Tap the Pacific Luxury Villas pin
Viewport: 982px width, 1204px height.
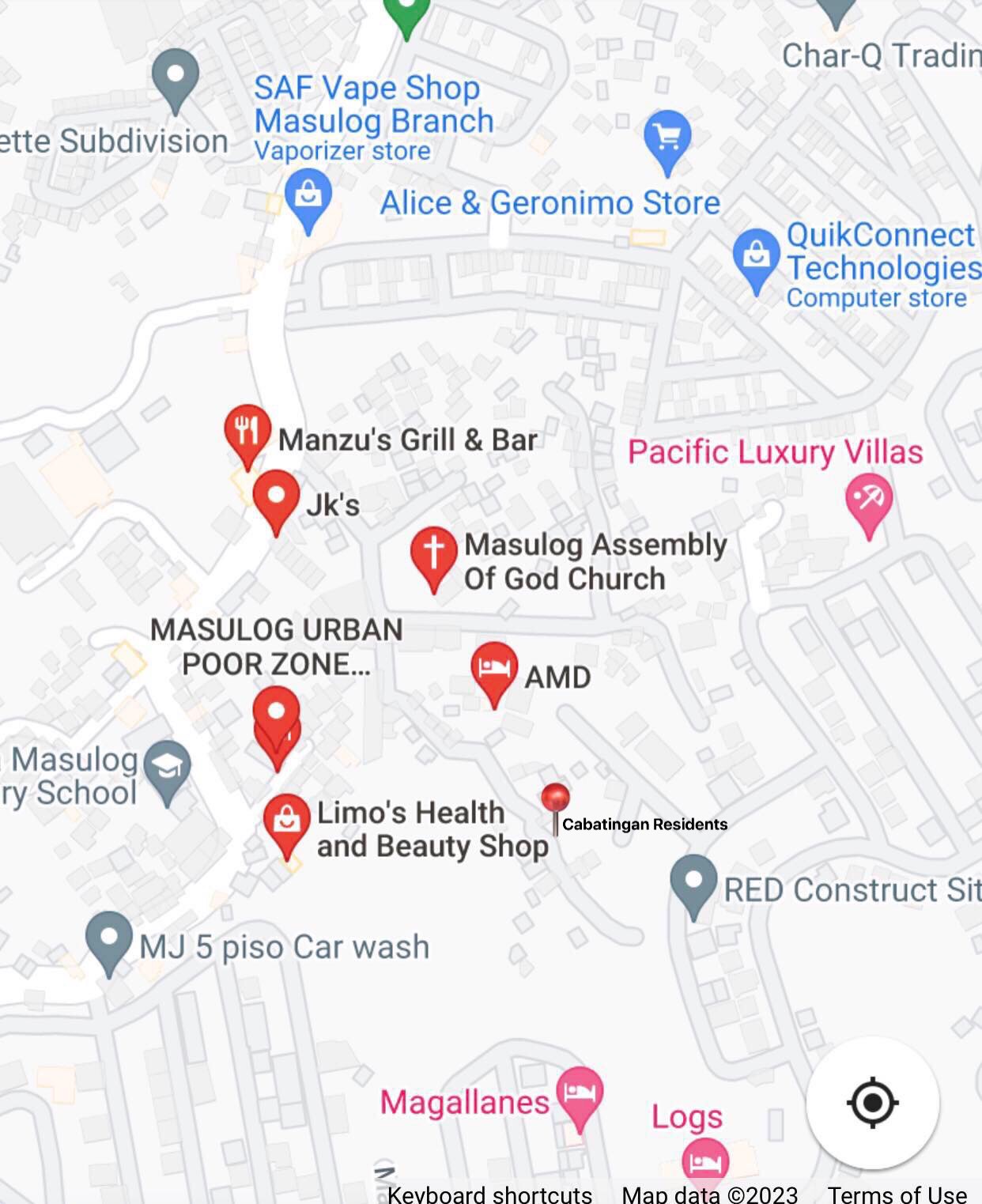[x=869, y=500]
